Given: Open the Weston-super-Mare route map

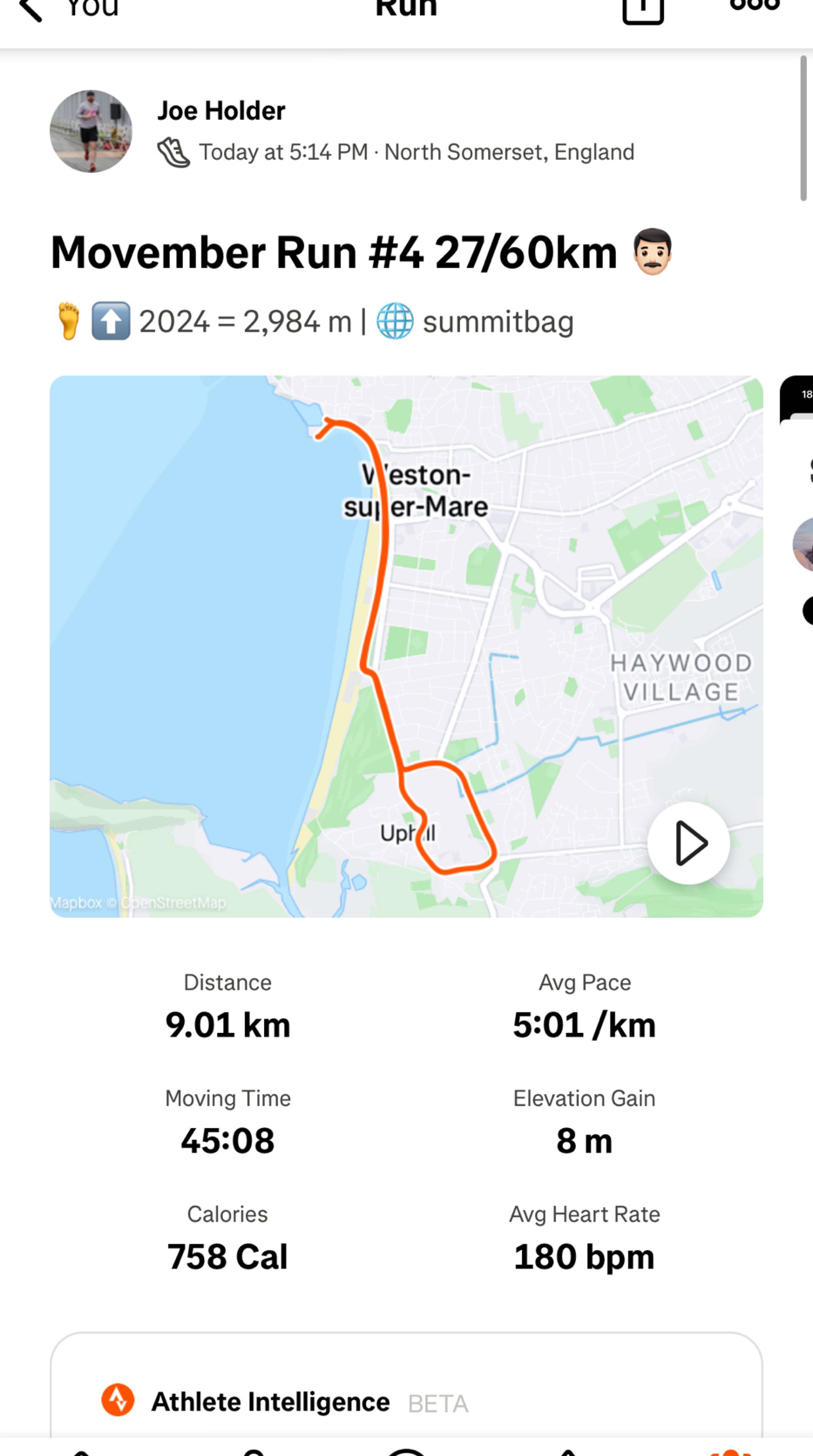Looking at the screenshot, I should [339, 622].
